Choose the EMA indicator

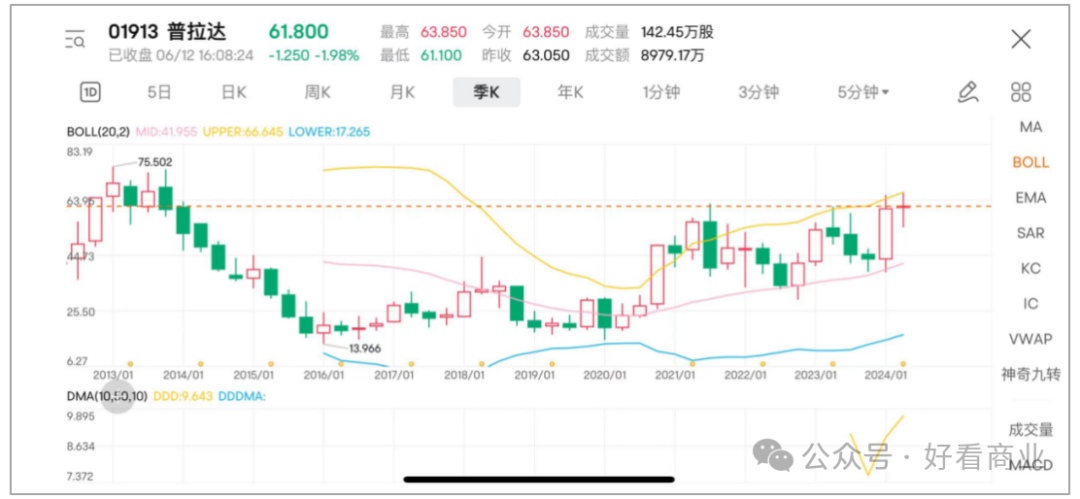tap(1030, 198)
